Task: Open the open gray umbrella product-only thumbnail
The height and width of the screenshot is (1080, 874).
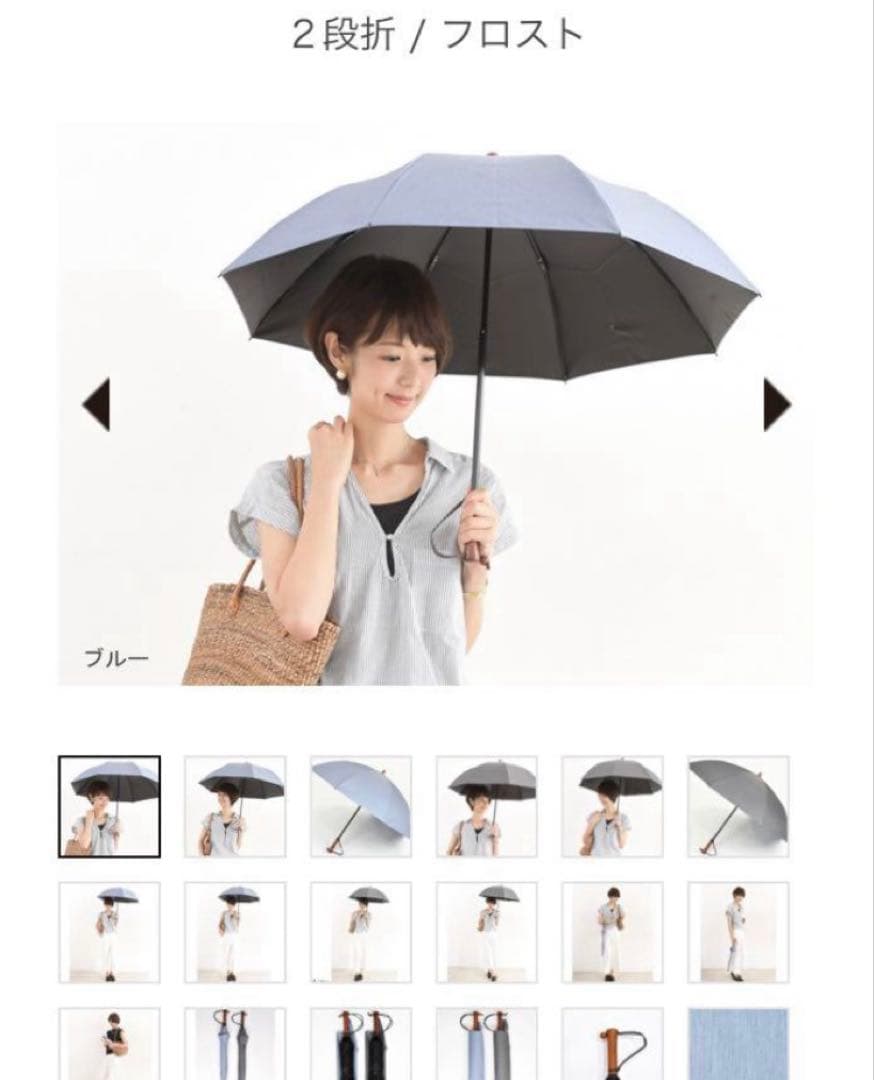Action: pos(738,807)
